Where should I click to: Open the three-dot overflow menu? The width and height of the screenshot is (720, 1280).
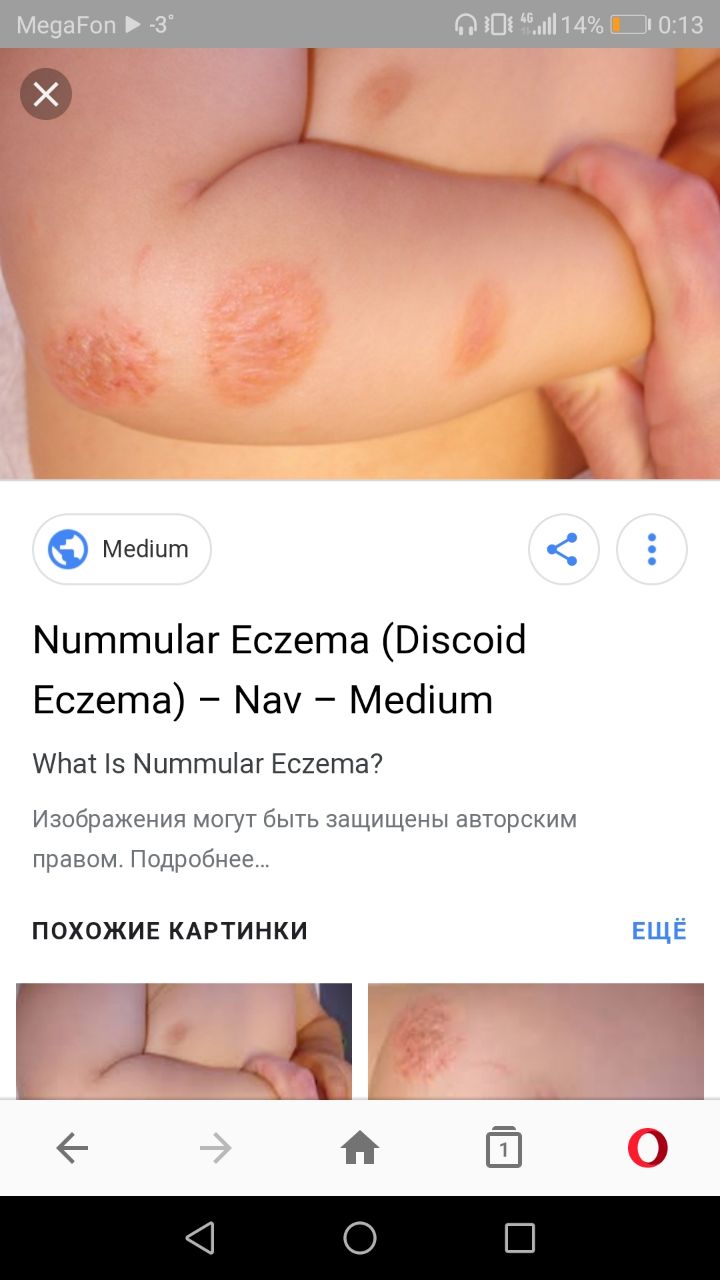pos(651,549)
